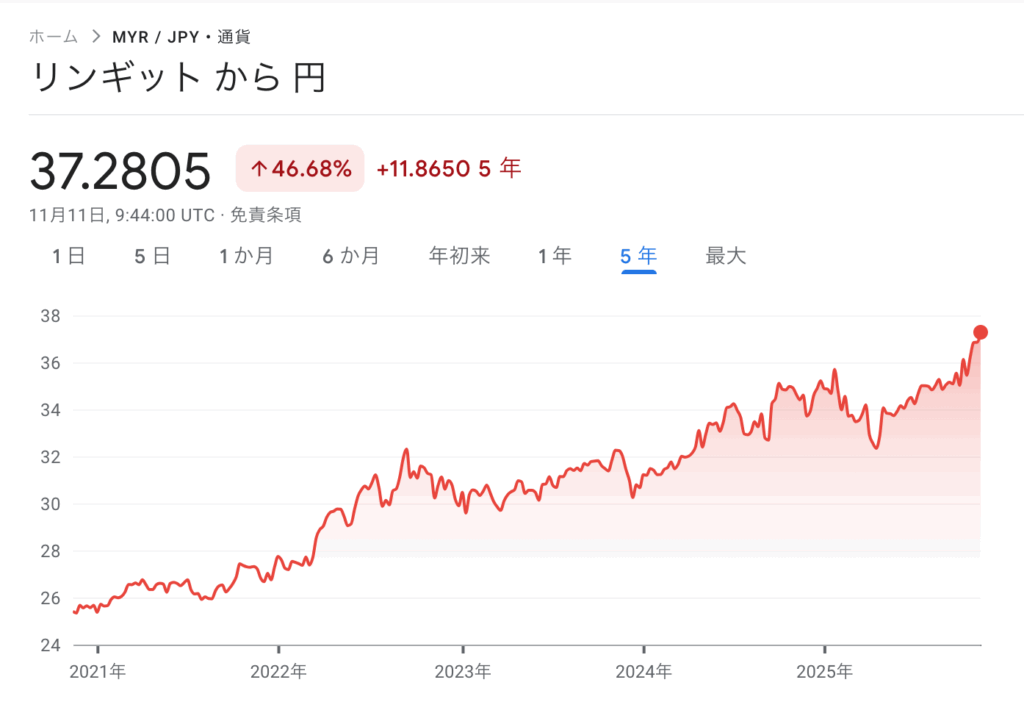Show the 1か月 chart range
Image resolution: width=1024 pixels, height=713 pixels.
(246, 256)
